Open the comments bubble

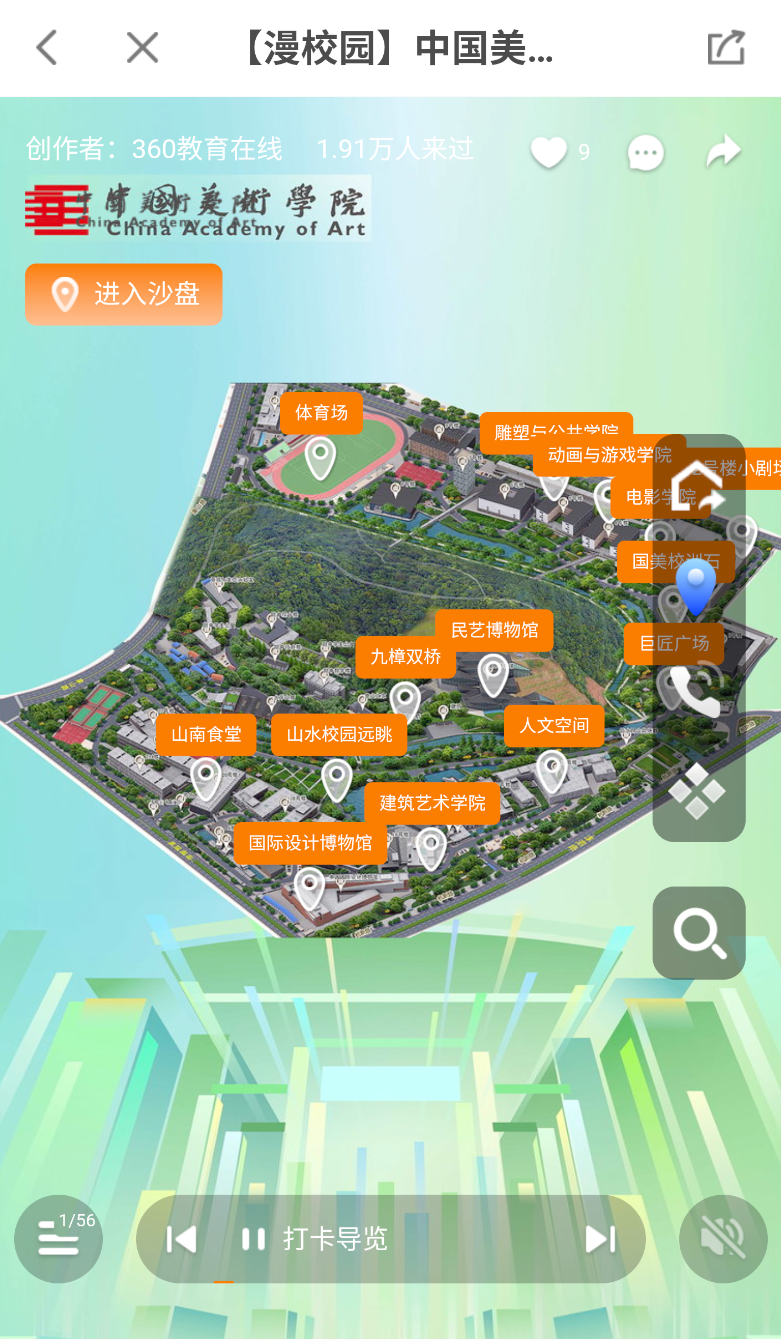645,153
